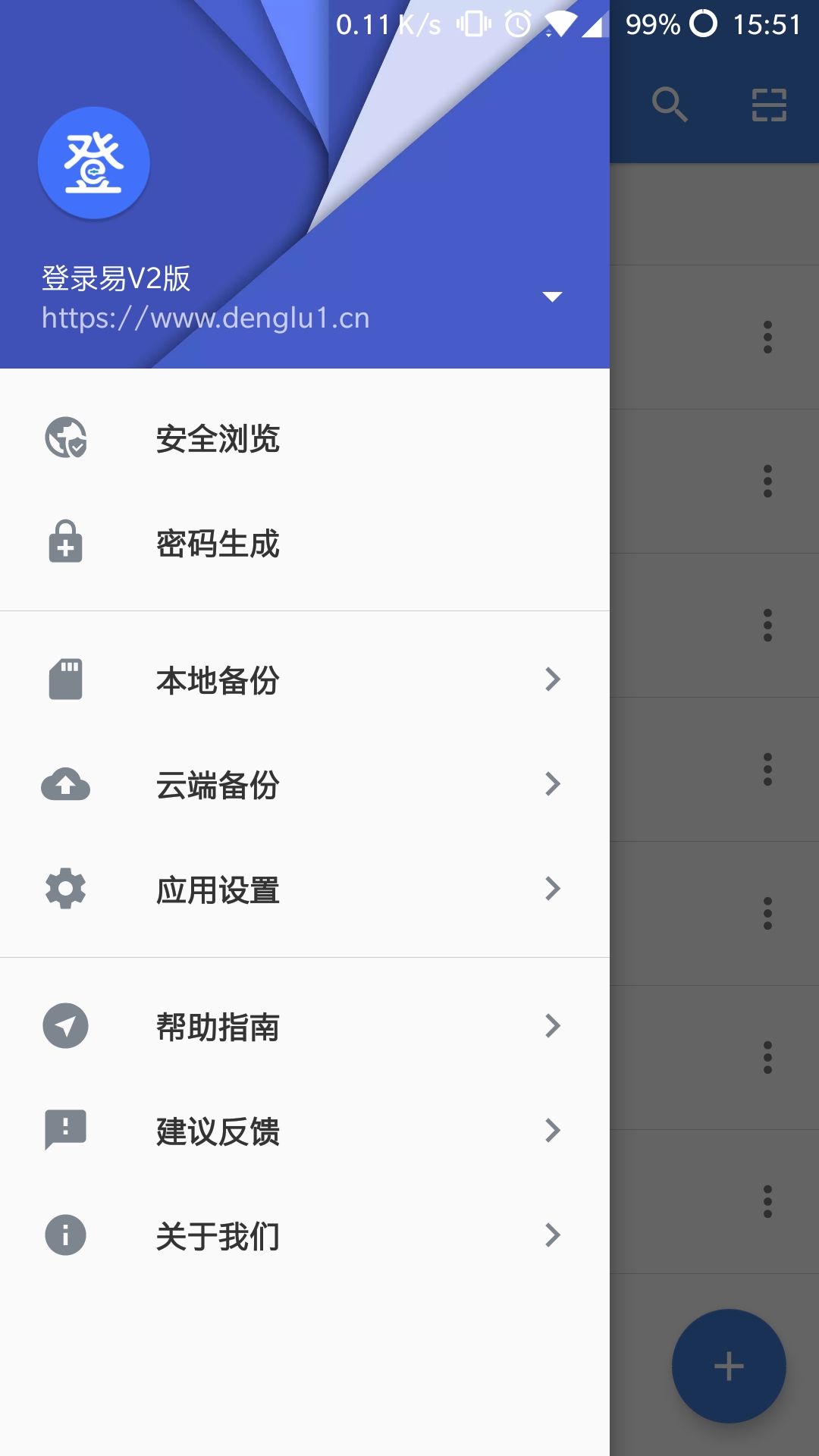Visit the https://www.denglu1.cn link
Image resolution: width=819 pixels, height=1456 pixels.
click(205, 318)
